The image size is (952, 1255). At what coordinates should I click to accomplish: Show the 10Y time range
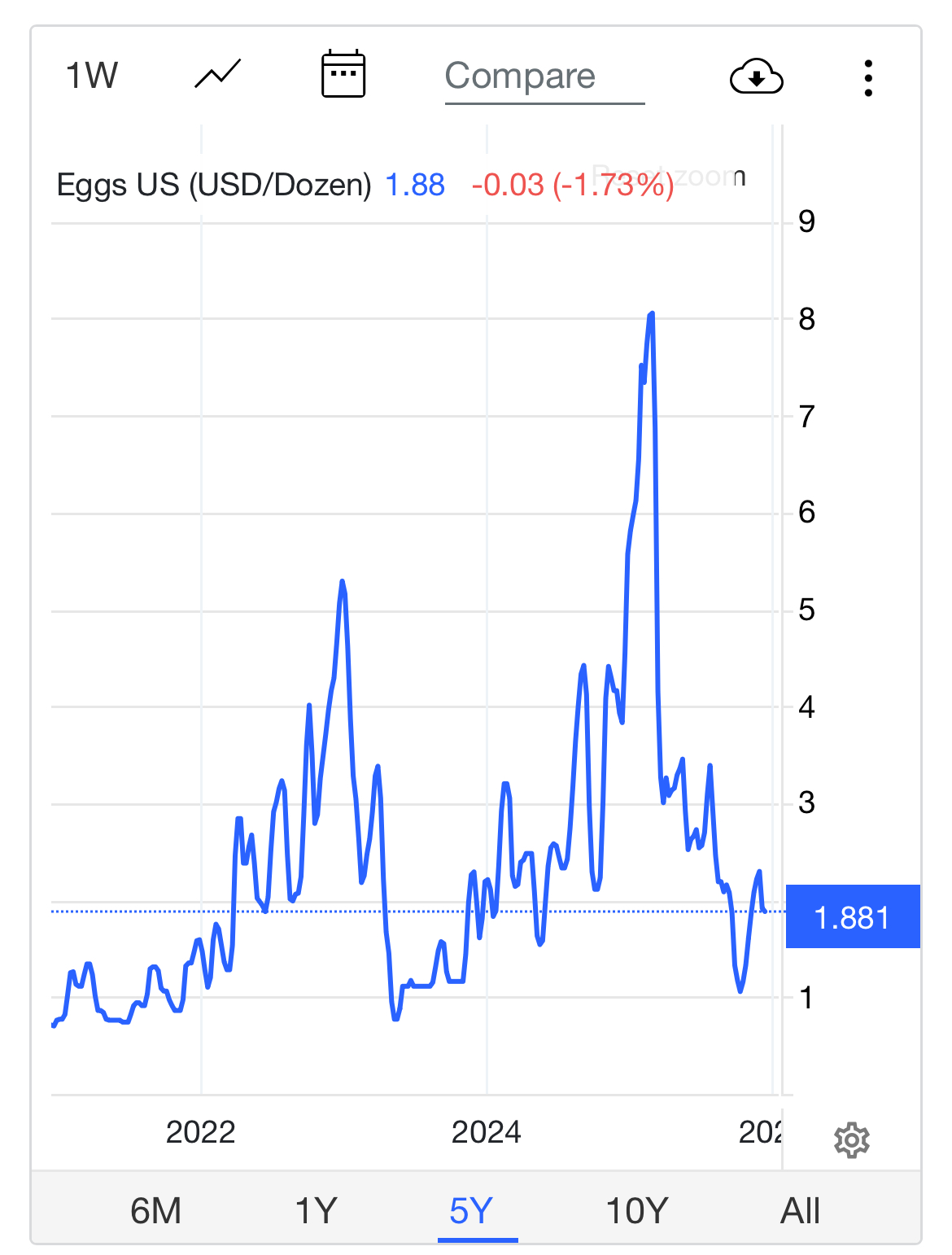[x=637, y=1211]
